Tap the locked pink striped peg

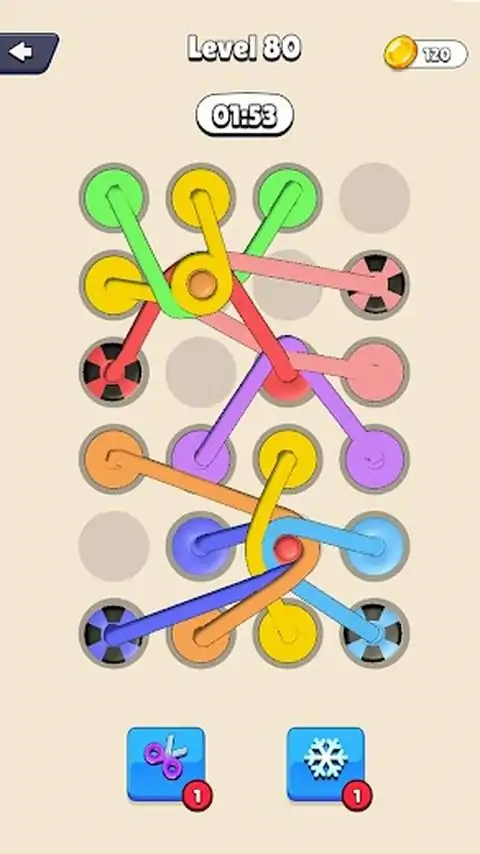(x=375, y=284)
